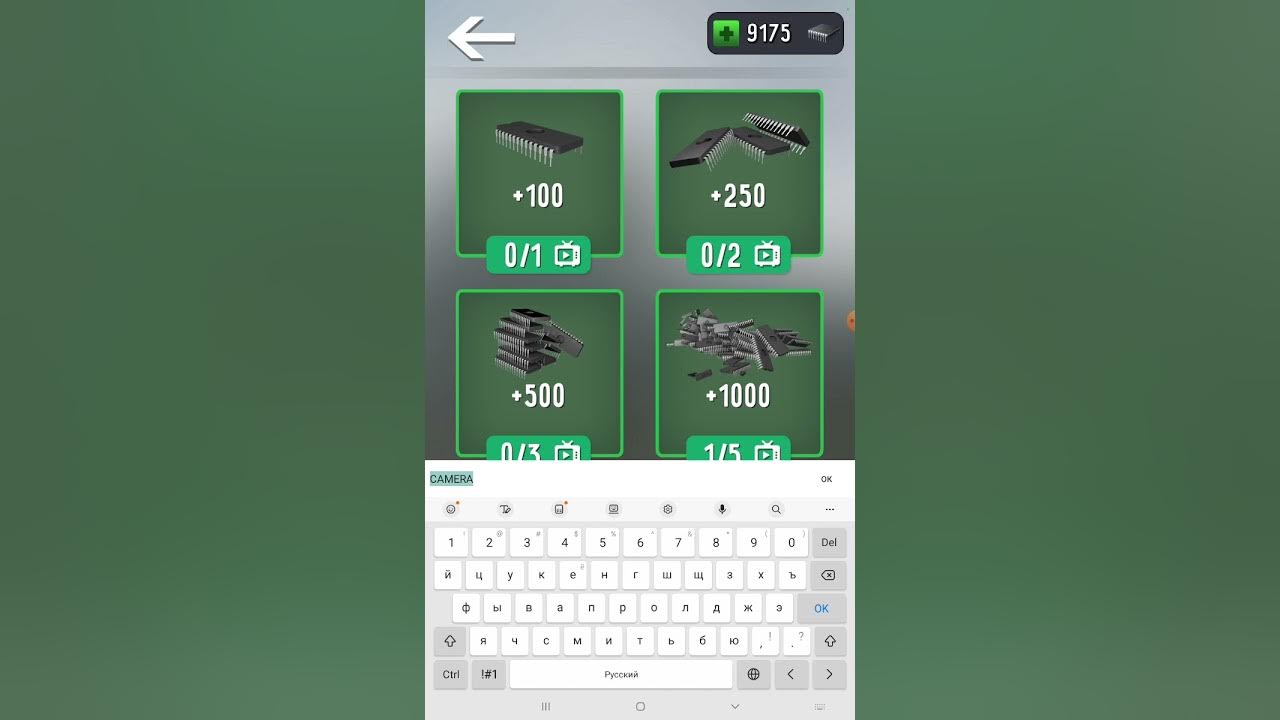Tap the blue OK key on the keyboard
Viewport: 1280px width, 720px height.
(x=821, y=608)
